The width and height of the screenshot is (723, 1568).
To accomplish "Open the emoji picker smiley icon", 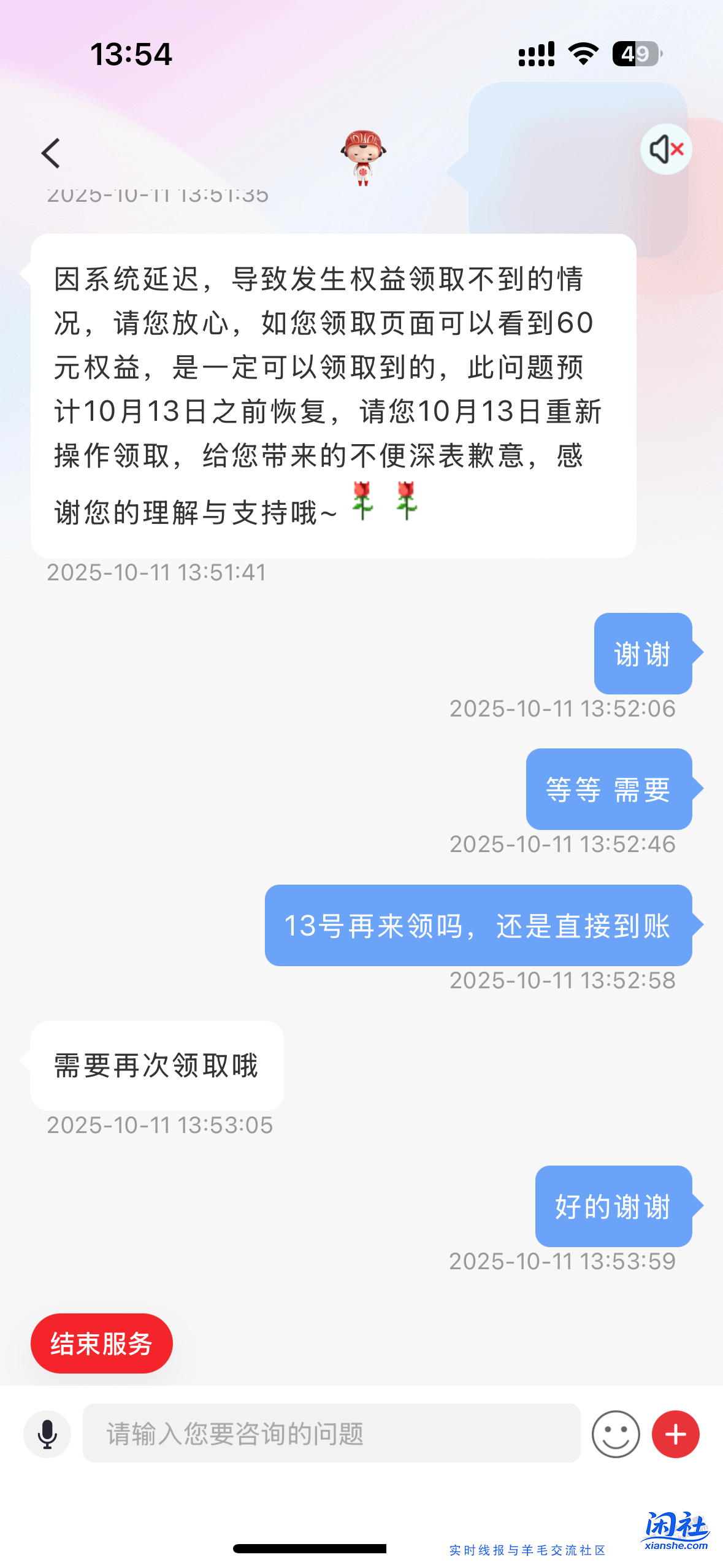I will pyautogui.click(x=616, y=1434).
